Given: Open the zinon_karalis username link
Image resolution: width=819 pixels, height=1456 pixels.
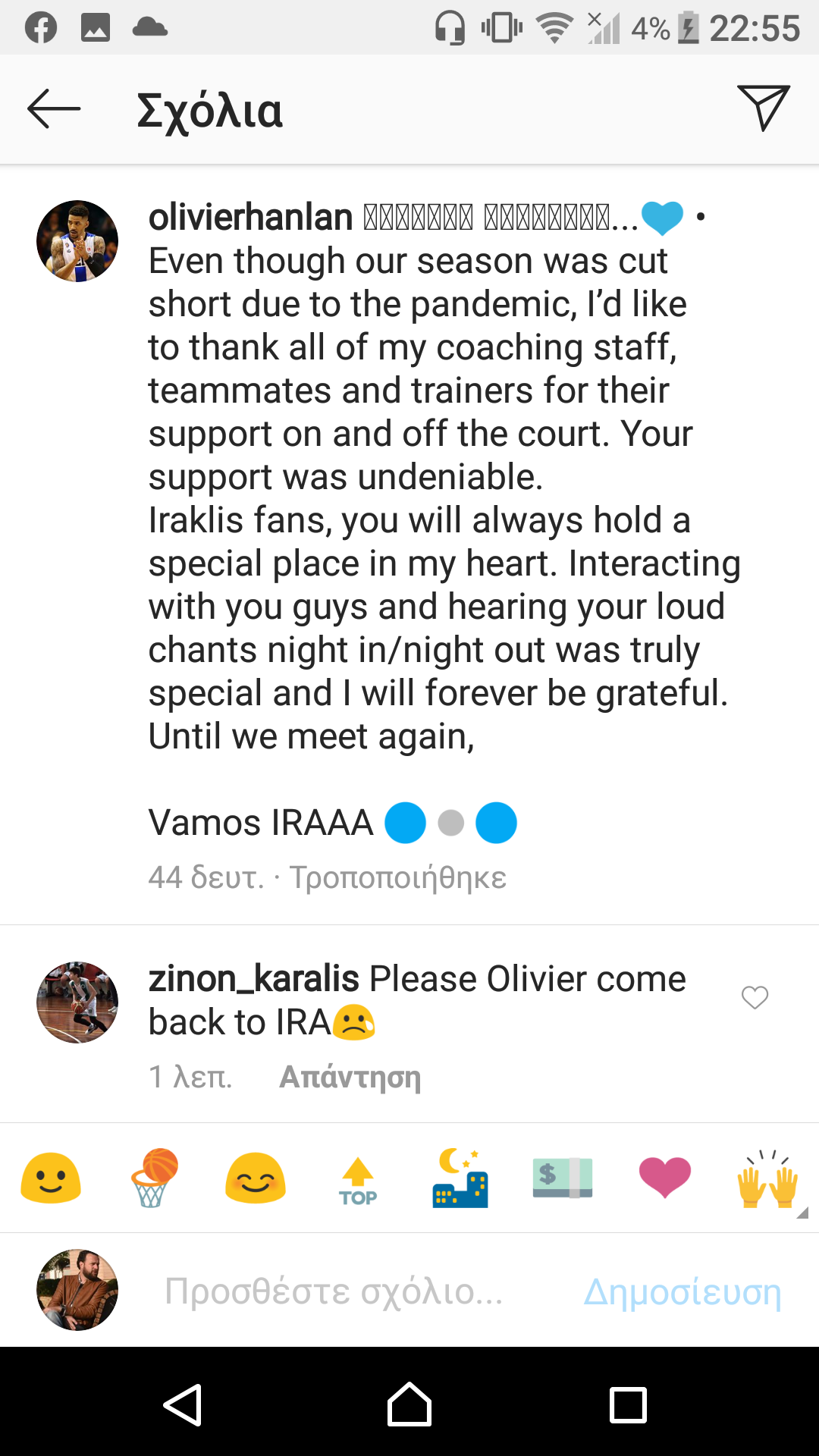Looking at the screenshot, I should tap(253, 979).
